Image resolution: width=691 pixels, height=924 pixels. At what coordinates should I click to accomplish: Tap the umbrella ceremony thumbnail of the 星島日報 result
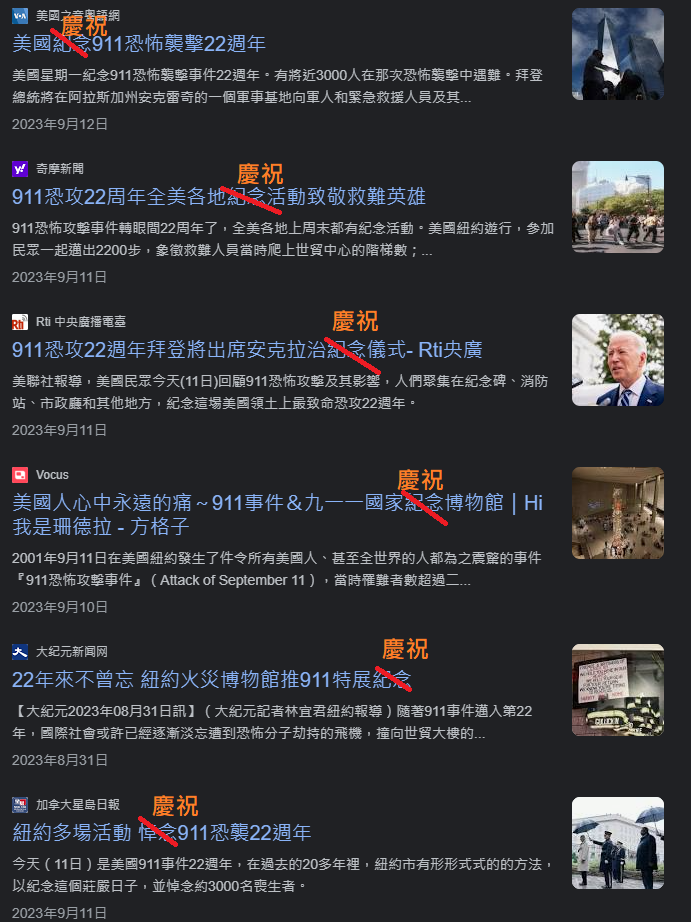pyautogui.click(x=617, y=843)
